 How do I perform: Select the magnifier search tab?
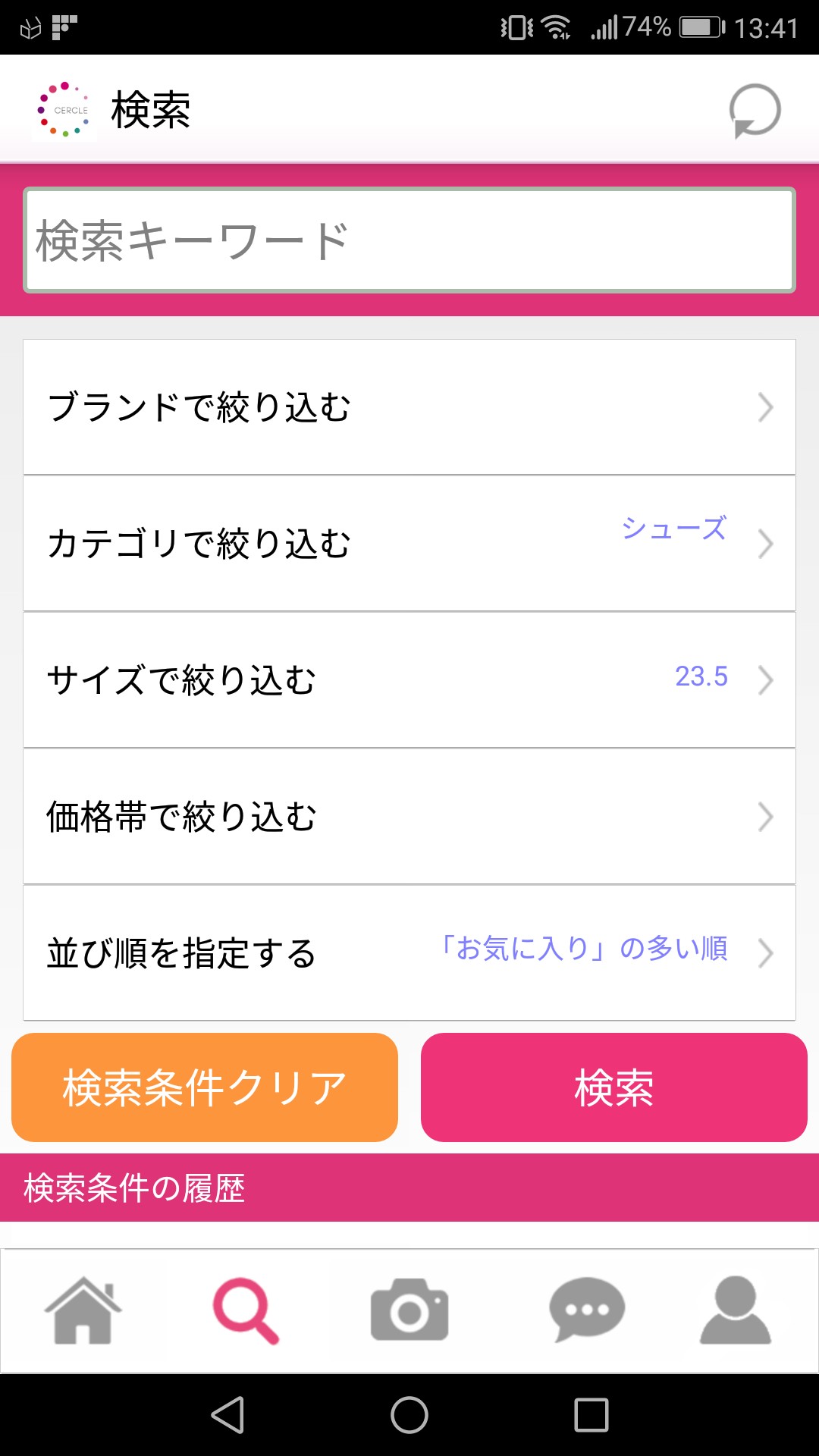(246, 1310)
